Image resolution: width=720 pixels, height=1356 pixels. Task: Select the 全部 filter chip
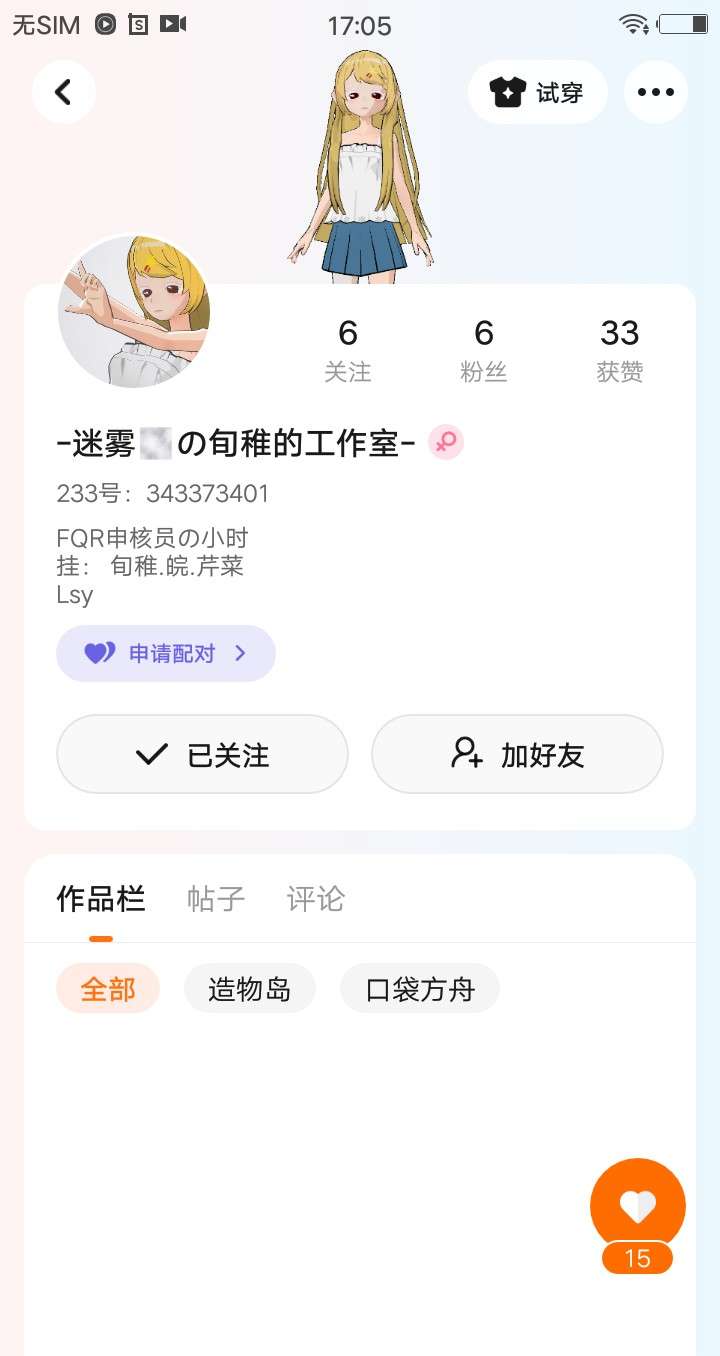coord(108,990)
